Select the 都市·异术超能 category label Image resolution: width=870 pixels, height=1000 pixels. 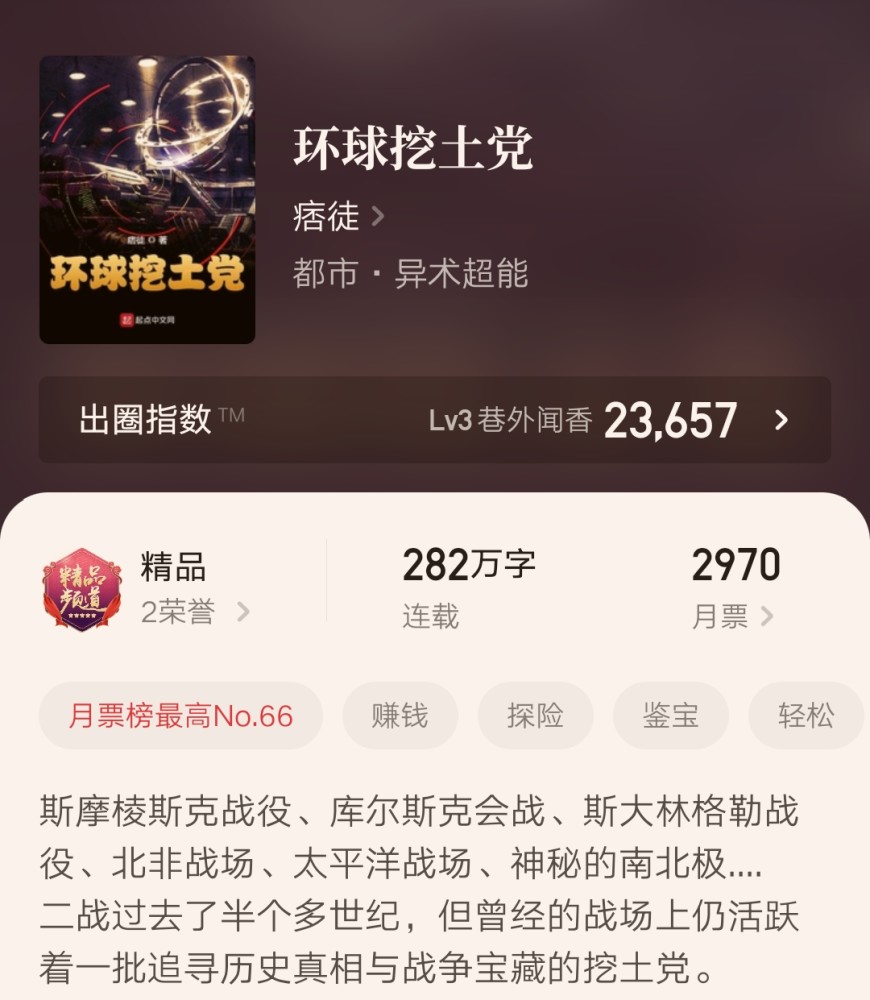(x=412, y=272)
